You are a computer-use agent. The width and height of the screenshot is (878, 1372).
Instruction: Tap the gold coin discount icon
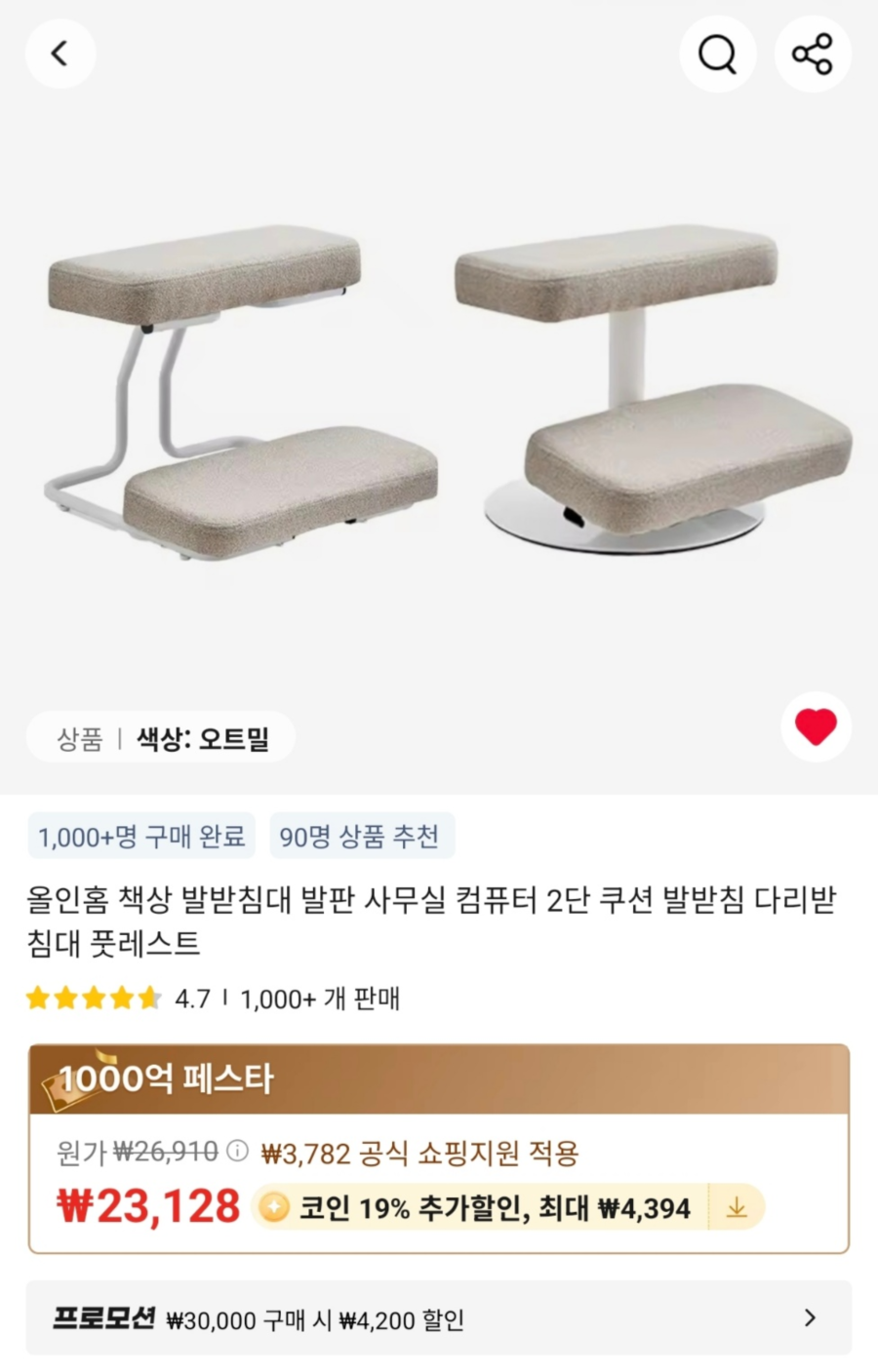pyautogui.click(x=276, y=1207)
